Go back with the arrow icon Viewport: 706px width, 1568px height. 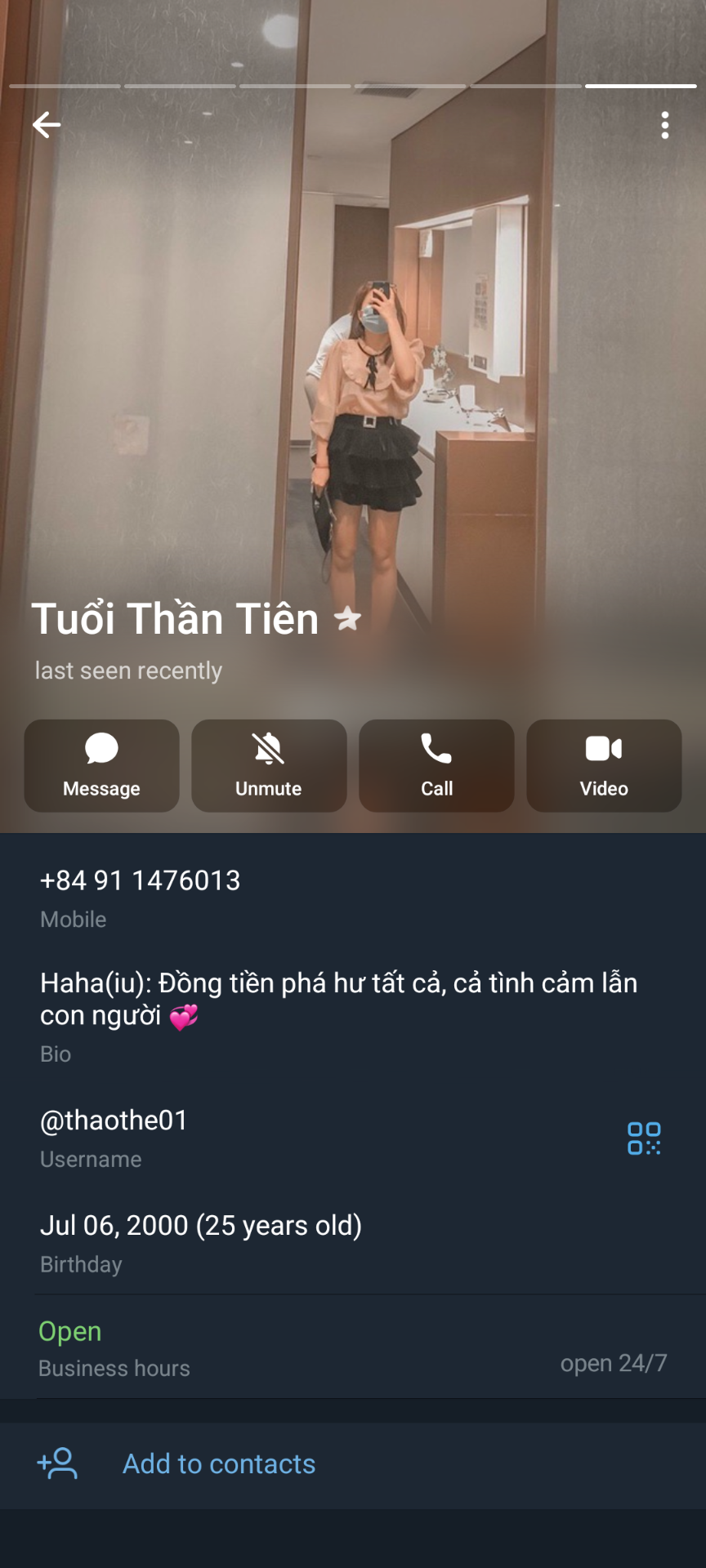[47, 125]
